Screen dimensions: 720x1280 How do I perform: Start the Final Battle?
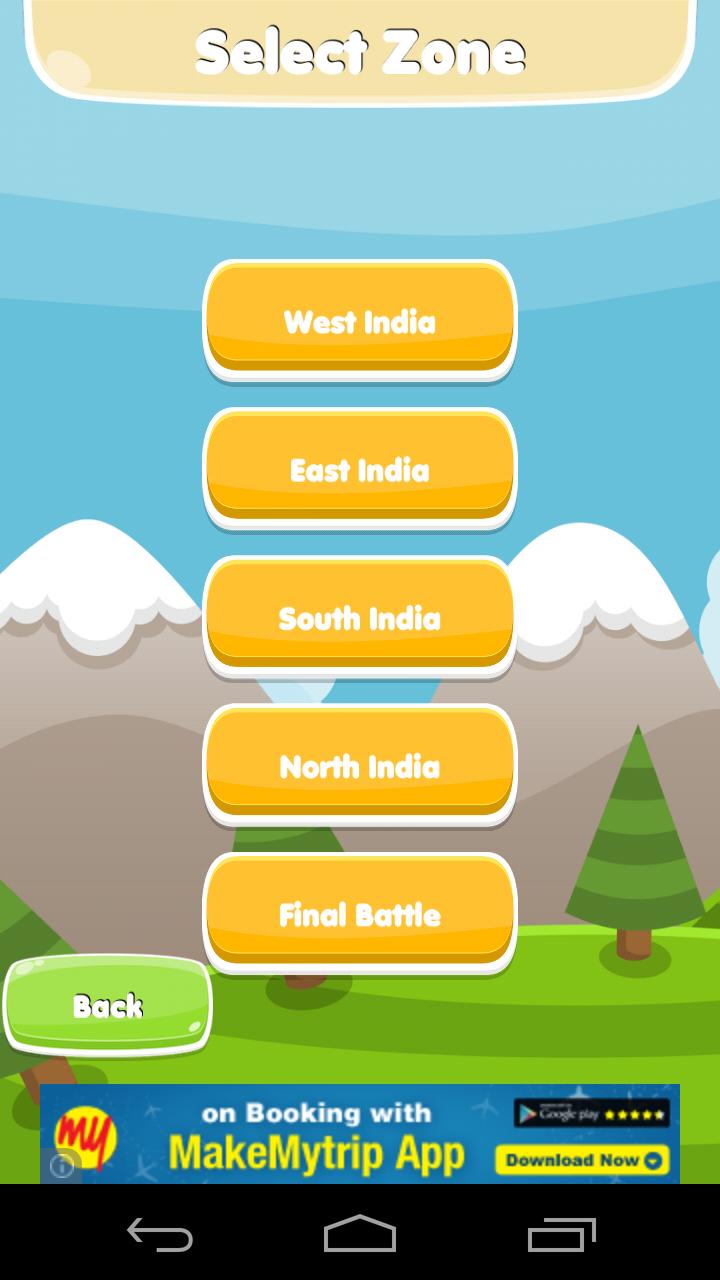click(360, 912)
